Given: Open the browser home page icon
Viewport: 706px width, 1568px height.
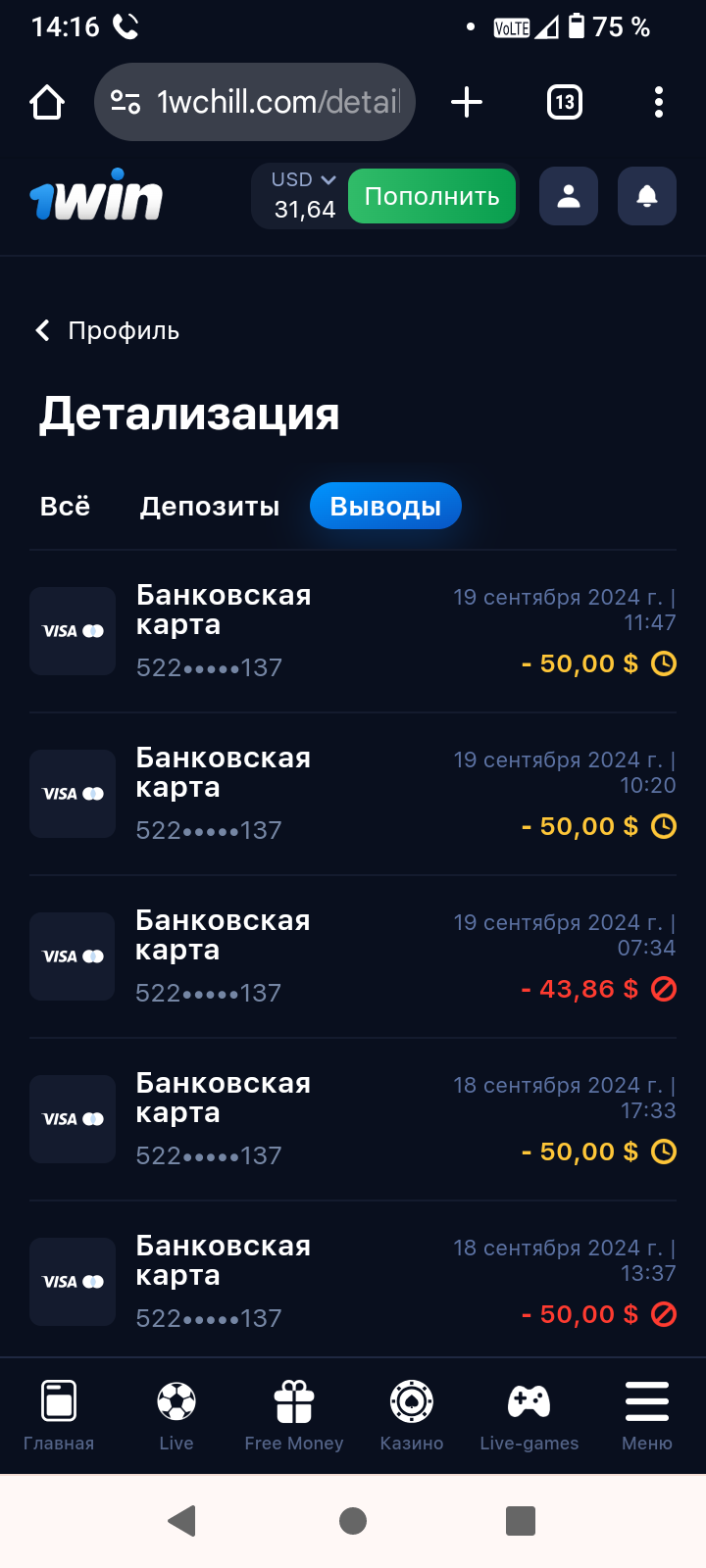Looking at the screenshot, I should (47, 102).
